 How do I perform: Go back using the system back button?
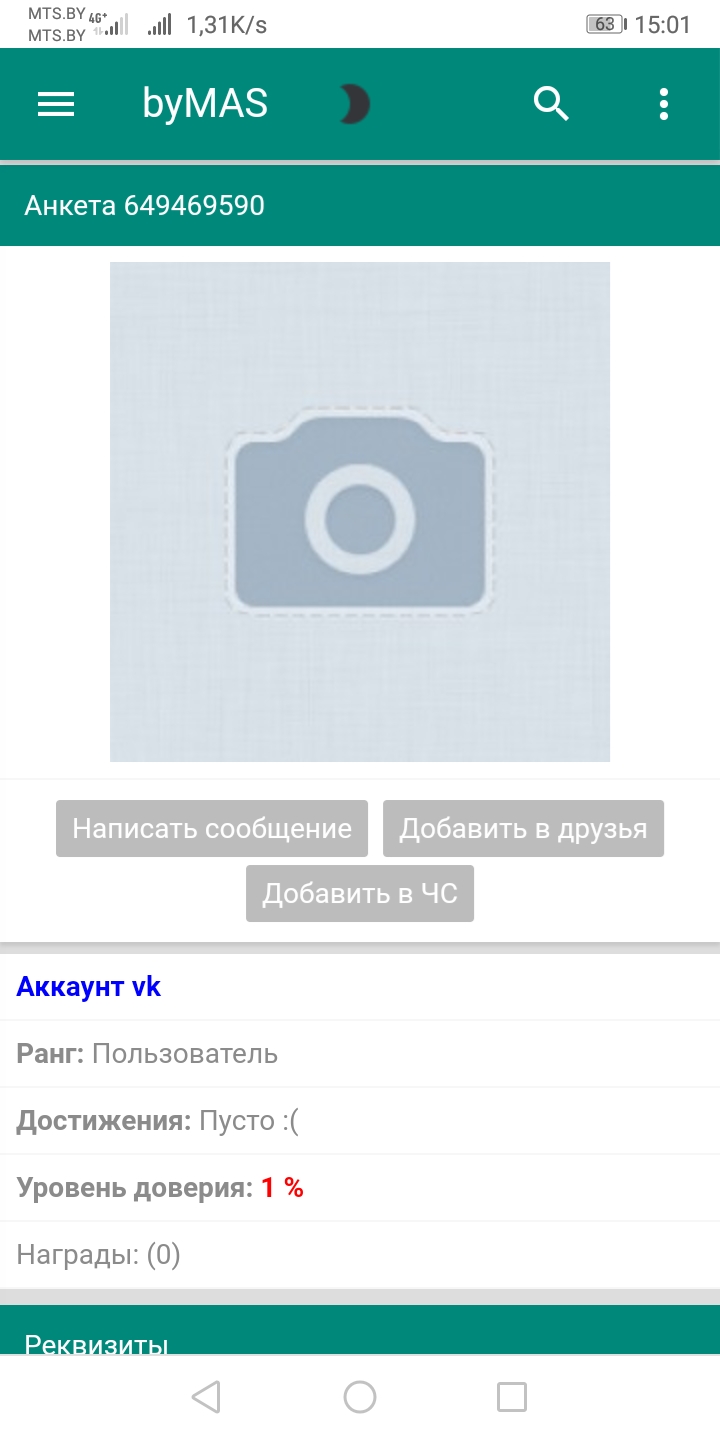(x=206, y=1397)
